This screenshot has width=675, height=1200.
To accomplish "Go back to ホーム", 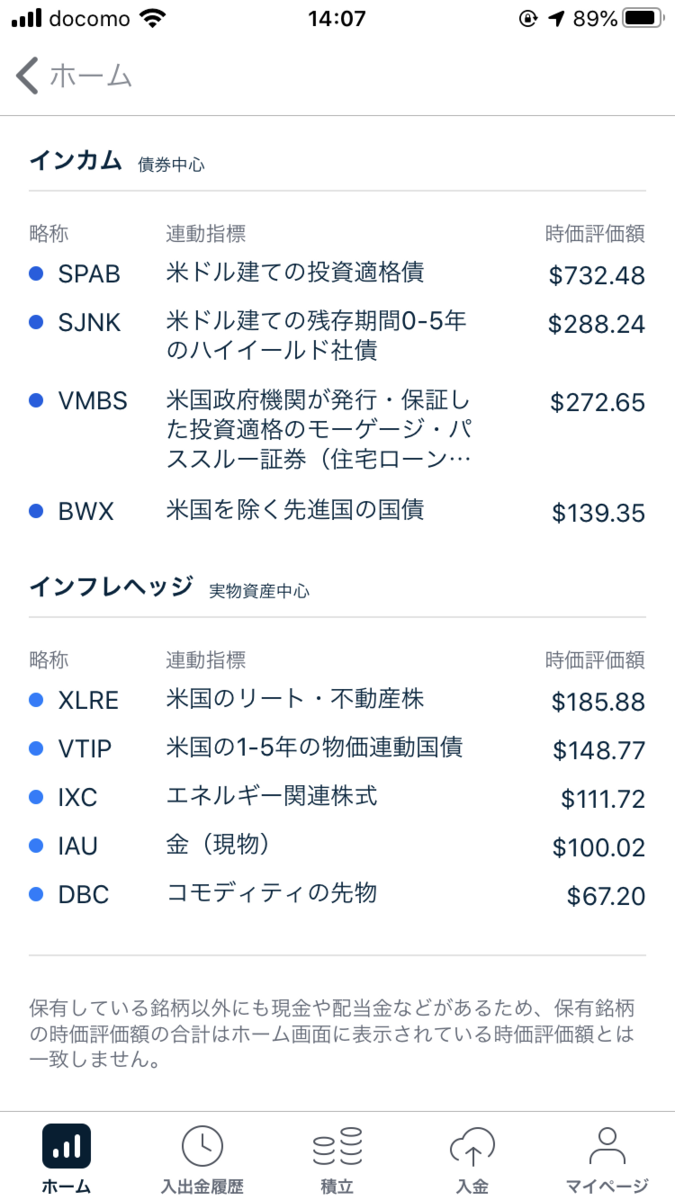I will [73, 76].
